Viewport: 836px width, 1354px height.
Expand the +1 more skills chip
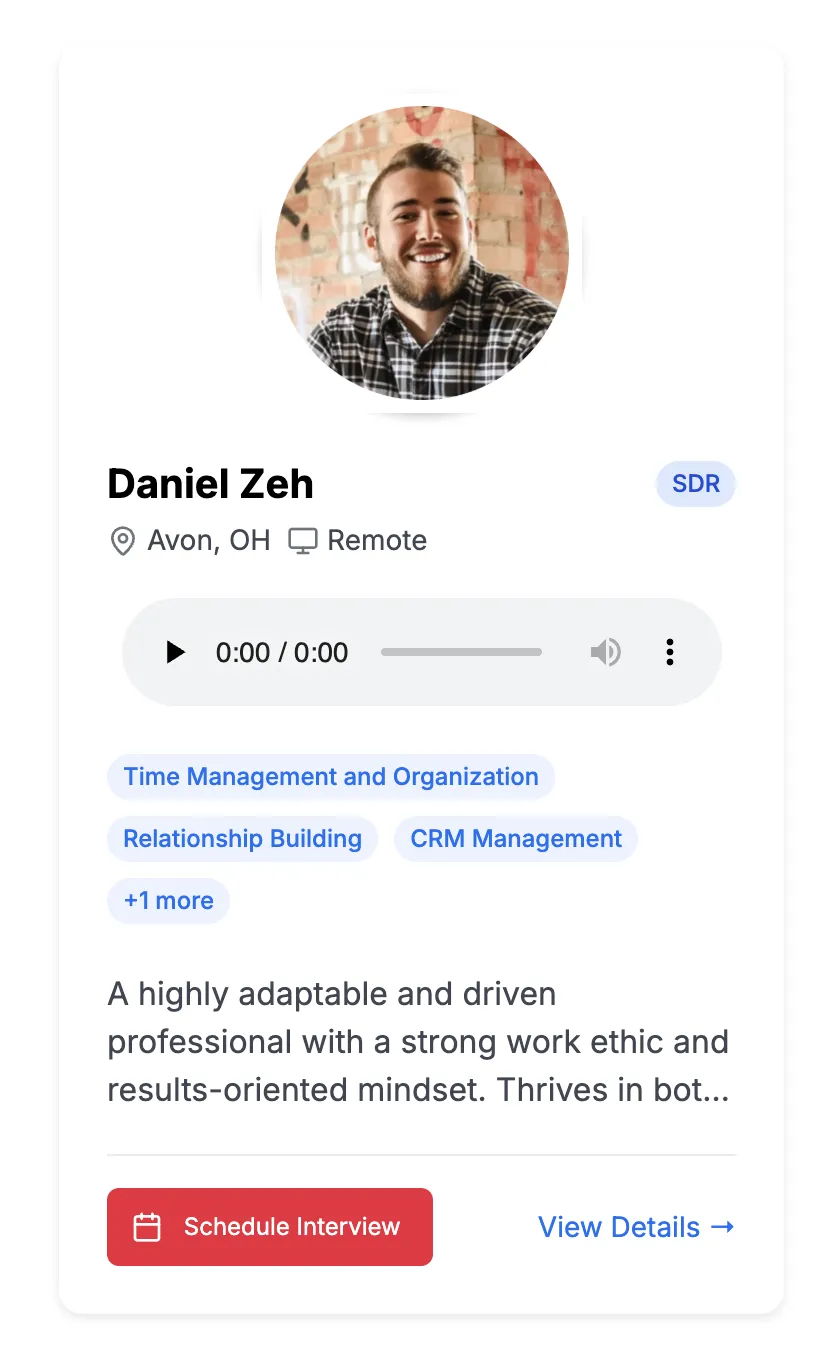pyautogui.click(x=168, y=901)
